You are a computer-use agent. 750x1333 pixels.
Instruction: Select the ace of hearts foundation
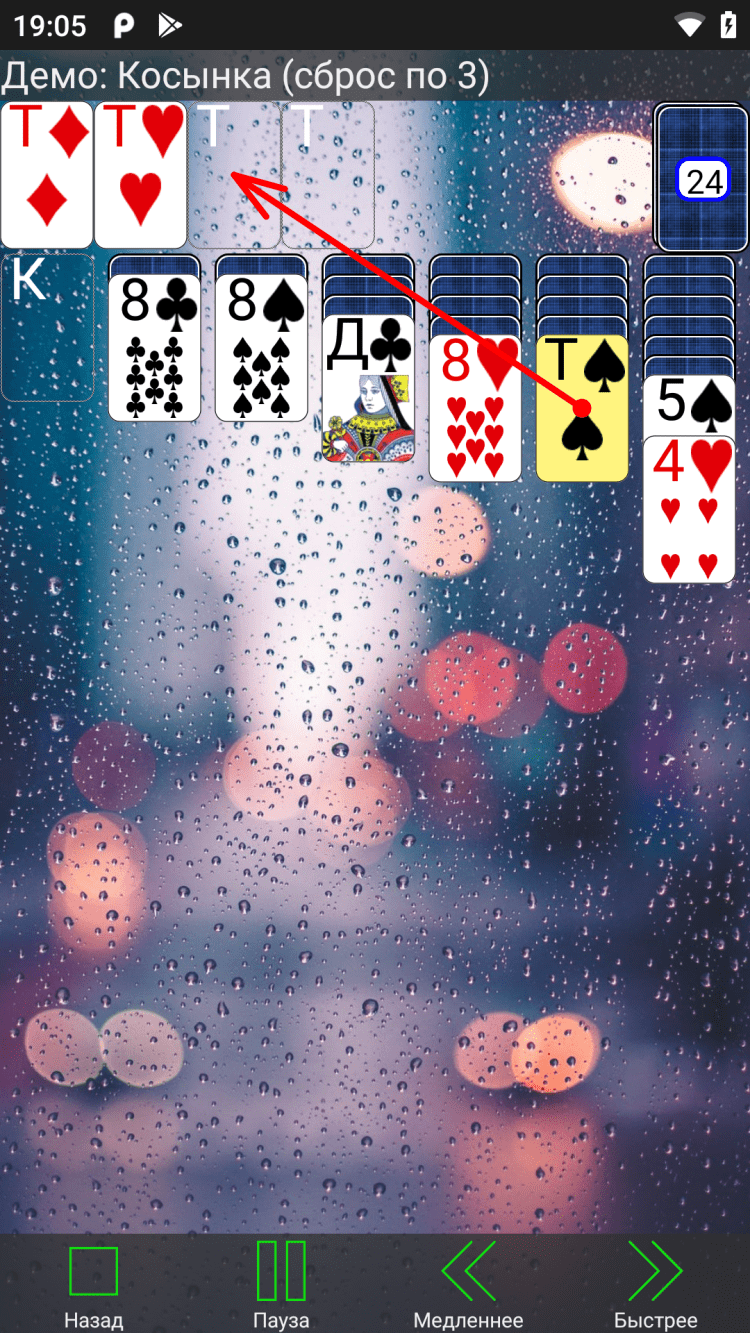140,175
